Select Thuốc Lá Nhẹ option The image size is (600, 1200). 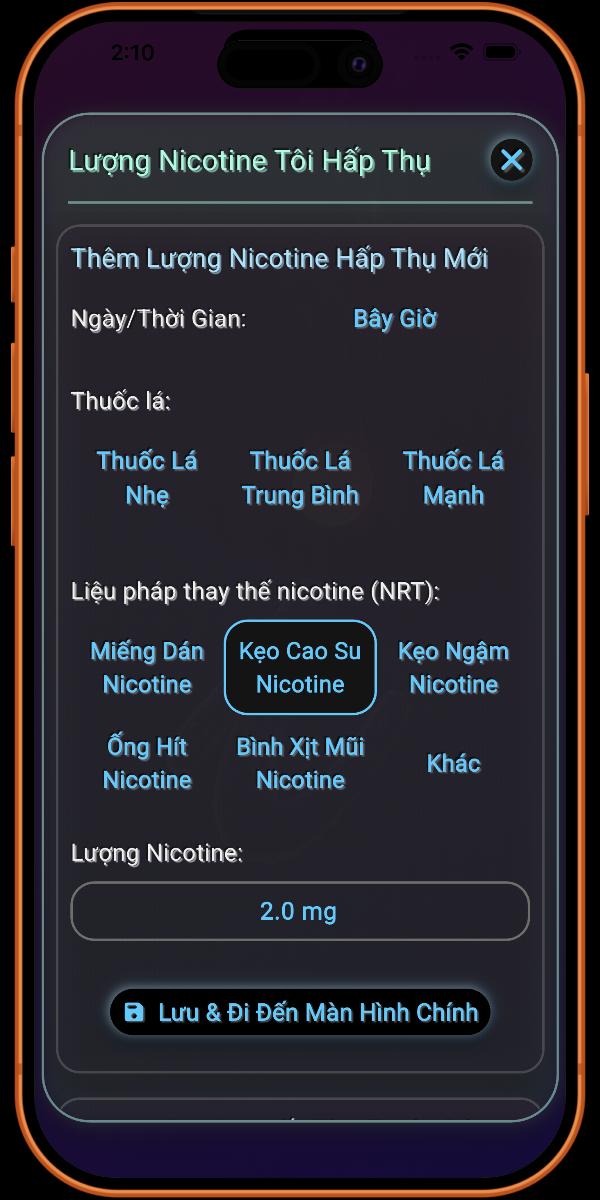point(147,478)
